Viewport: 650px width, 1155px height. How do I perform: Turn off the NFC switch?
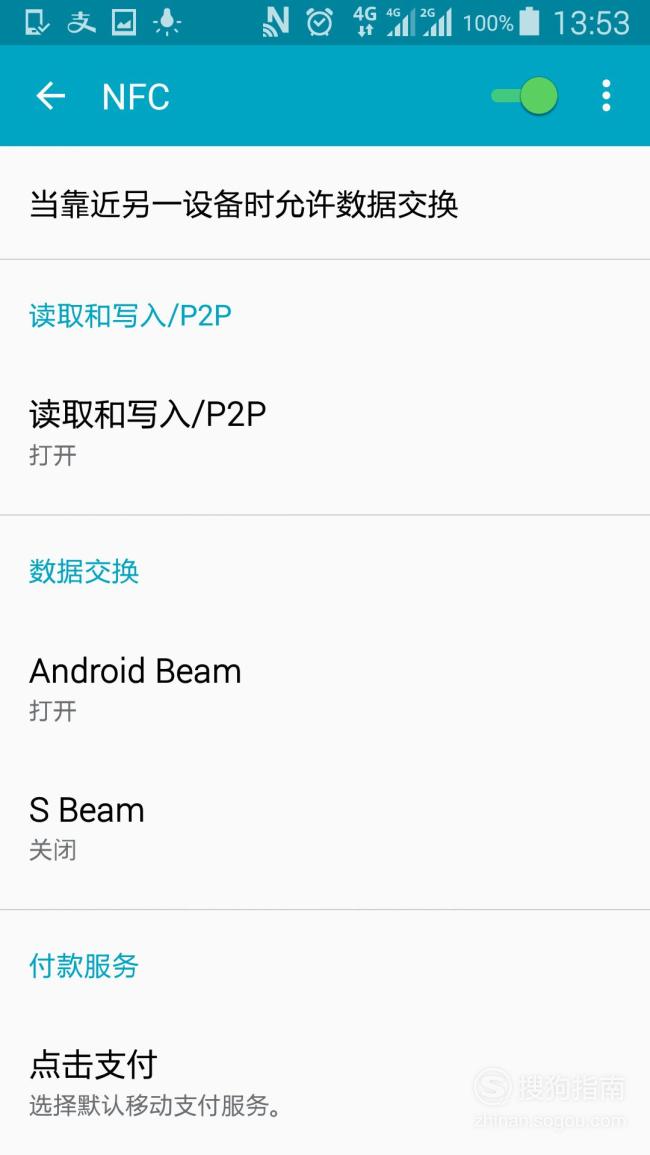point(525,96)
